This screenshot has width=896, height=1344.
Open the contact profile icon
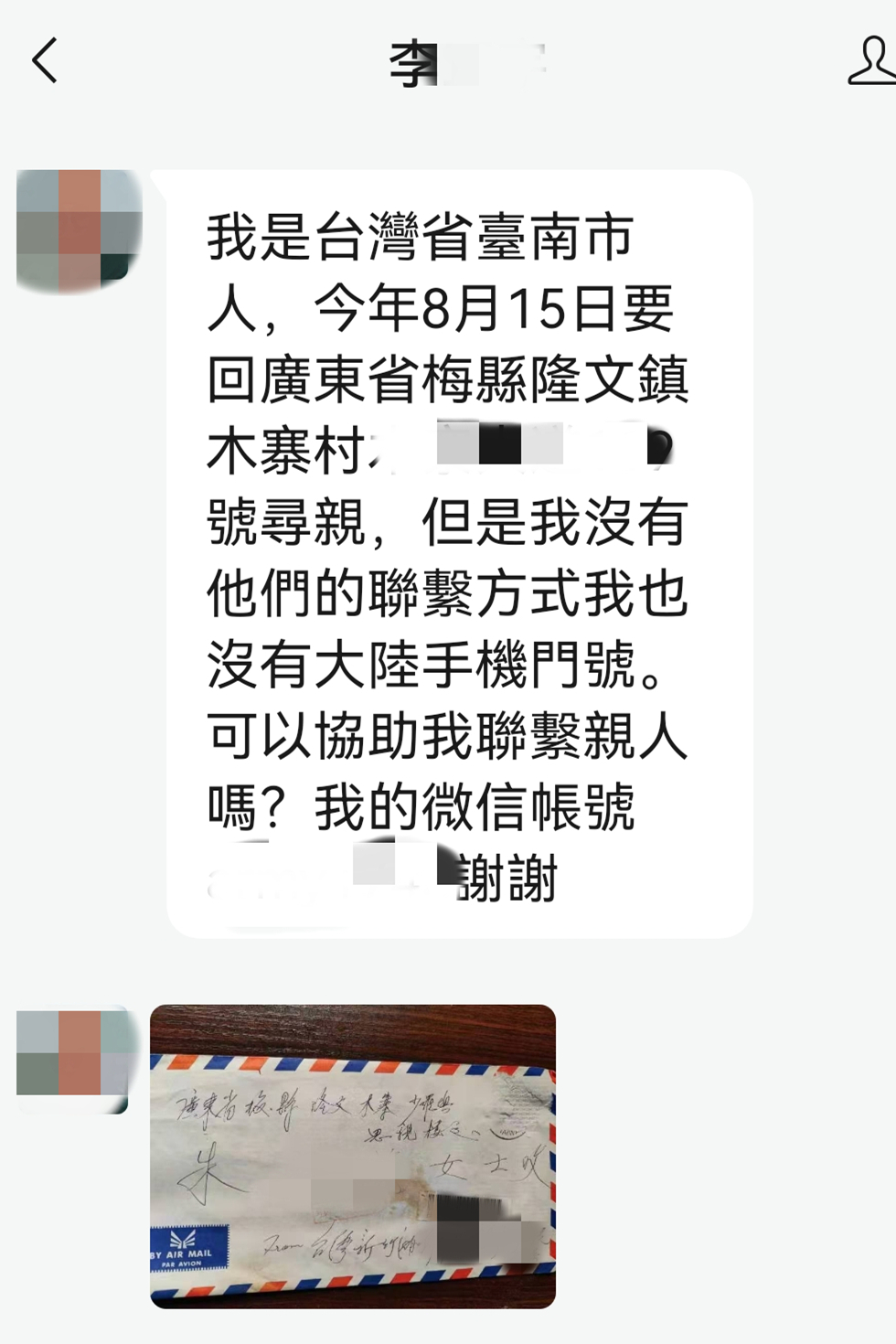pyautogui.click(x=871, y=61)
